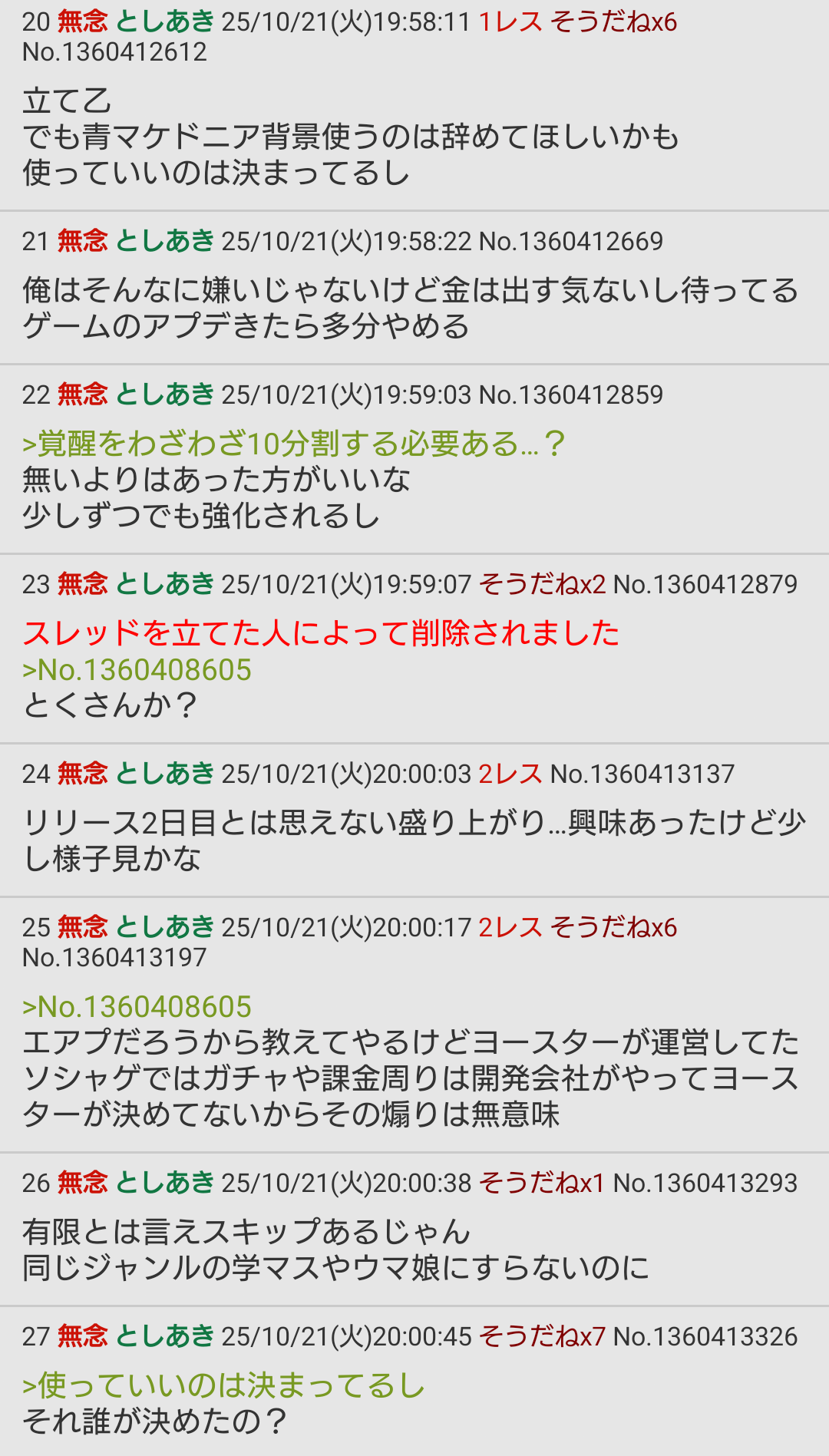
Task: Tap そうだねx1 on post 26
Action: (x=542, y=1183)
